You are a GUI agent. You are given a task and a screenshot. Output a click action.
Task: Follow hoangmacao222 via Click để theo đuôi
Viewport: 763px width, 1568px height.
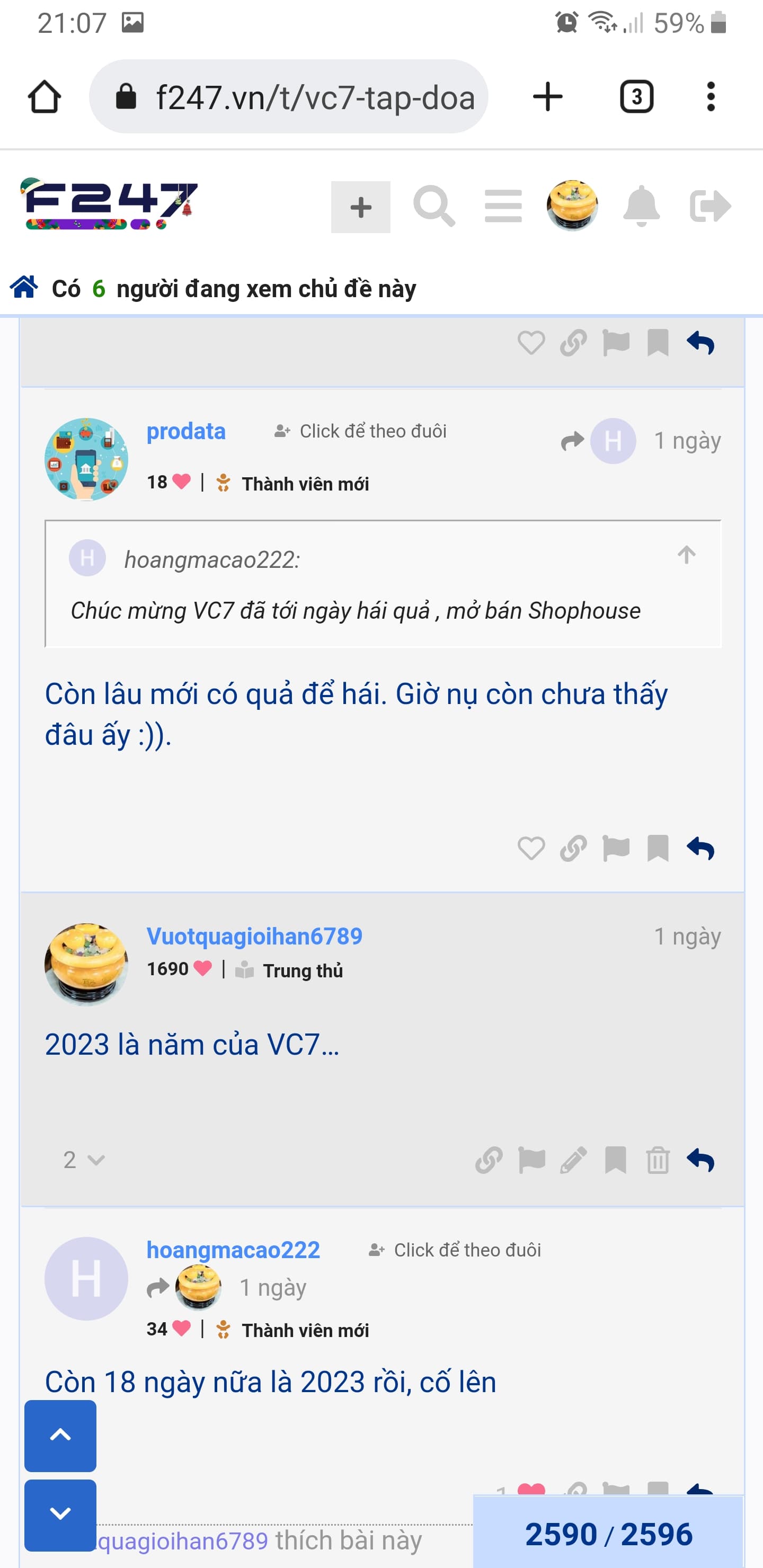coord(456,1250)
